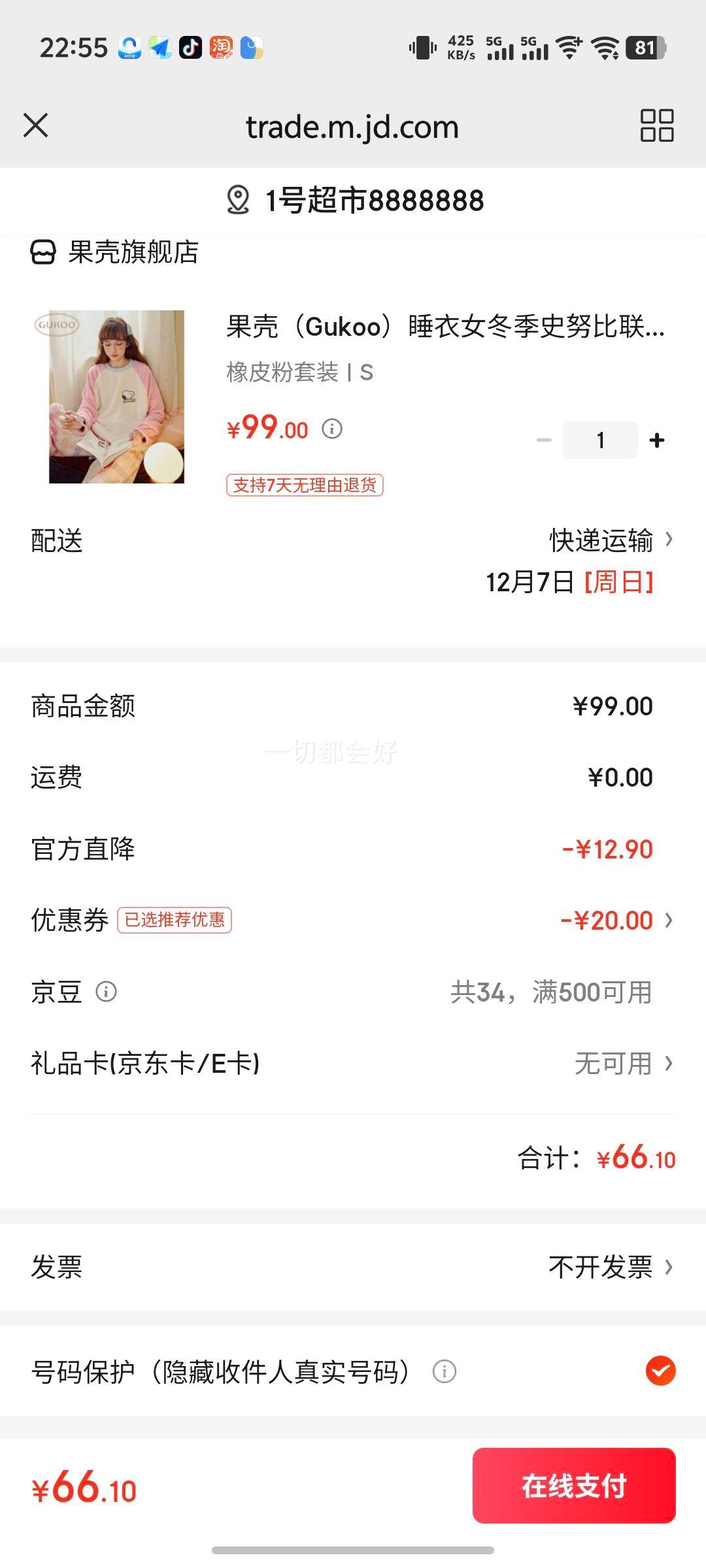Toggle 号码保护 number protection checkbox
The width and height of the screenshot is (706, 1568).
[660, 1371]
